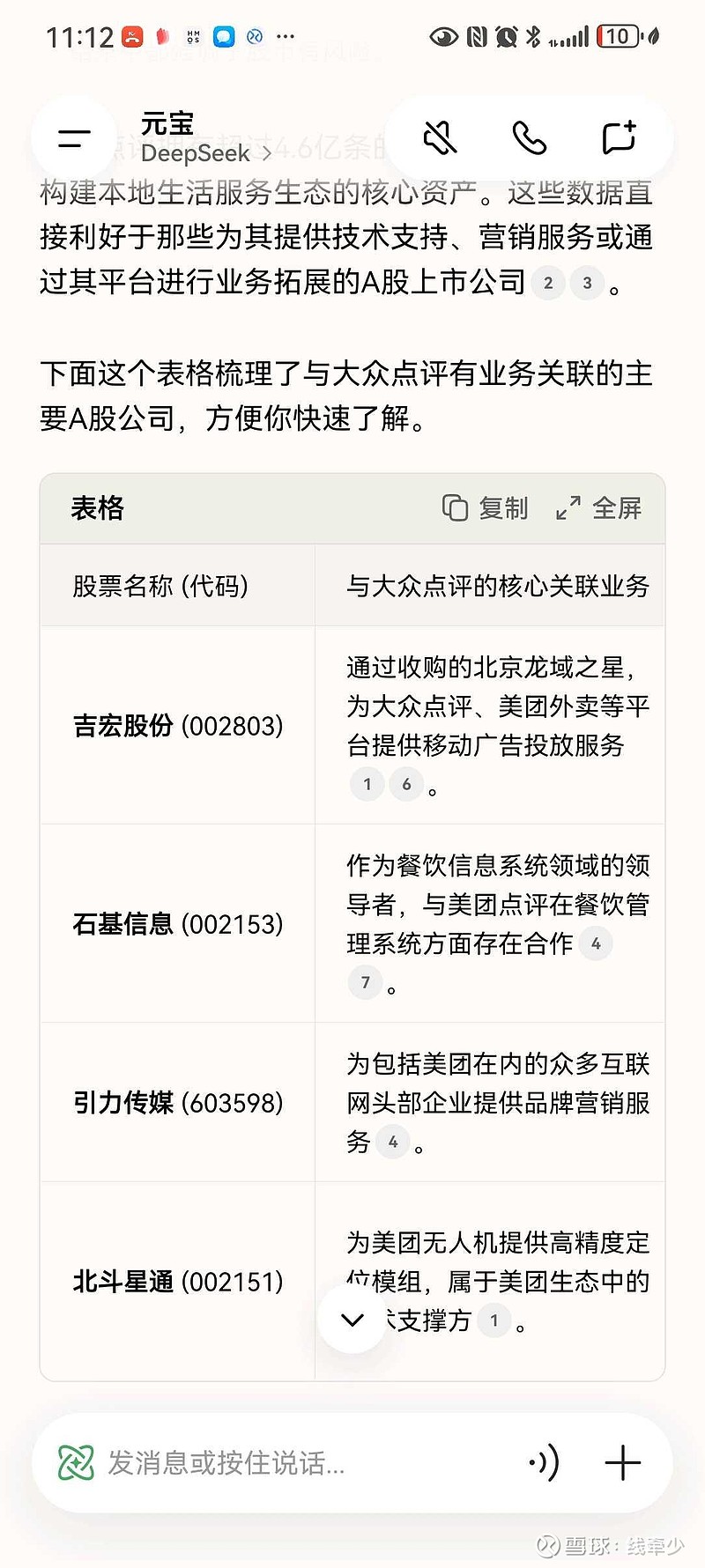
Task: Tap citation 6 in the 吉宏股份 row
Action: (406, 783)
